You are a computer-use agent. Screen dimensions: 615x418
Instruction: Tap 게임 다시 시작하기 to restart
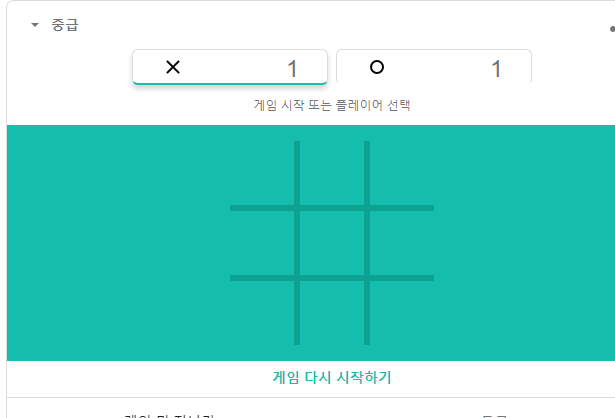(x=332, y=377)
